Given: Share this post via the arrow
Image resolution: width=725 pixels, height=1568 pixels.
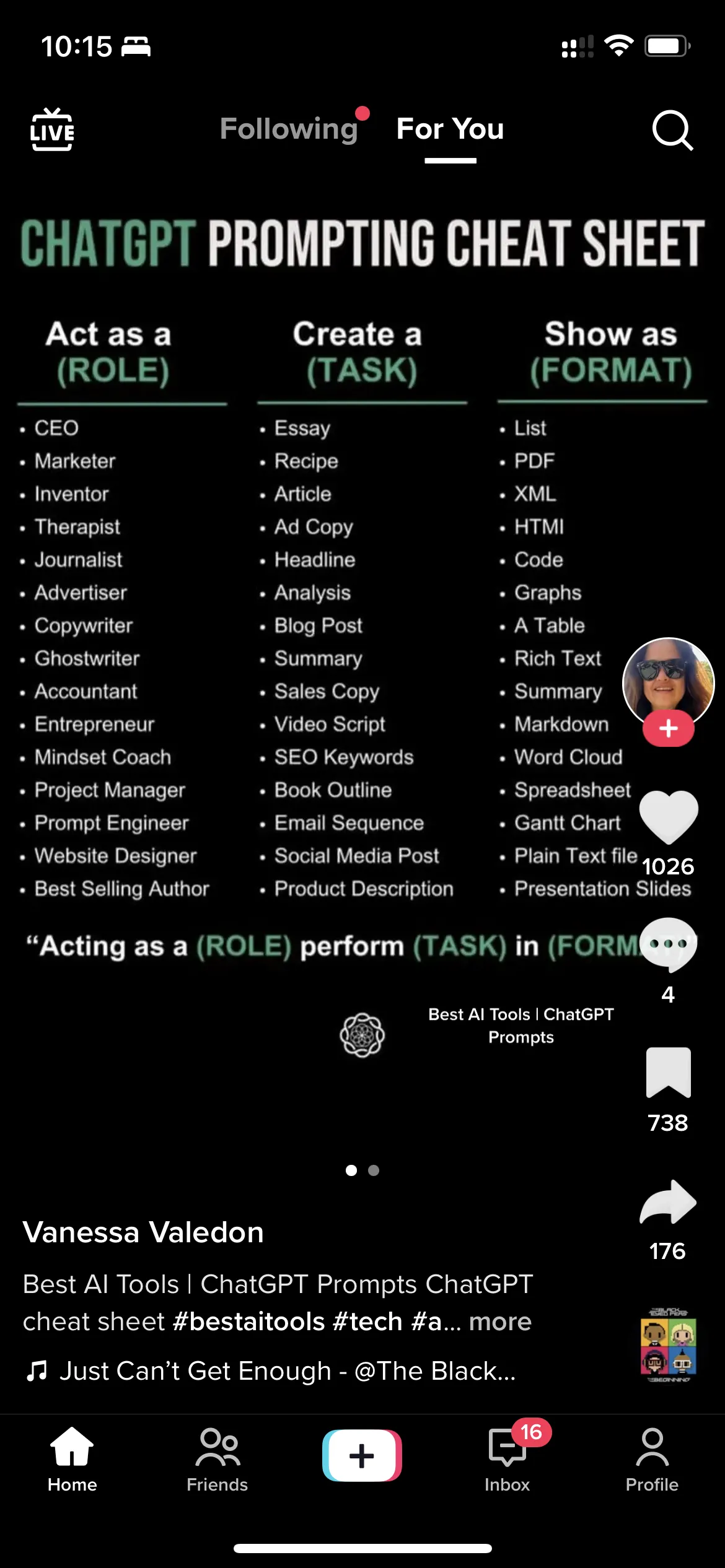Looking at the screenshot, I should point(668,1203).
